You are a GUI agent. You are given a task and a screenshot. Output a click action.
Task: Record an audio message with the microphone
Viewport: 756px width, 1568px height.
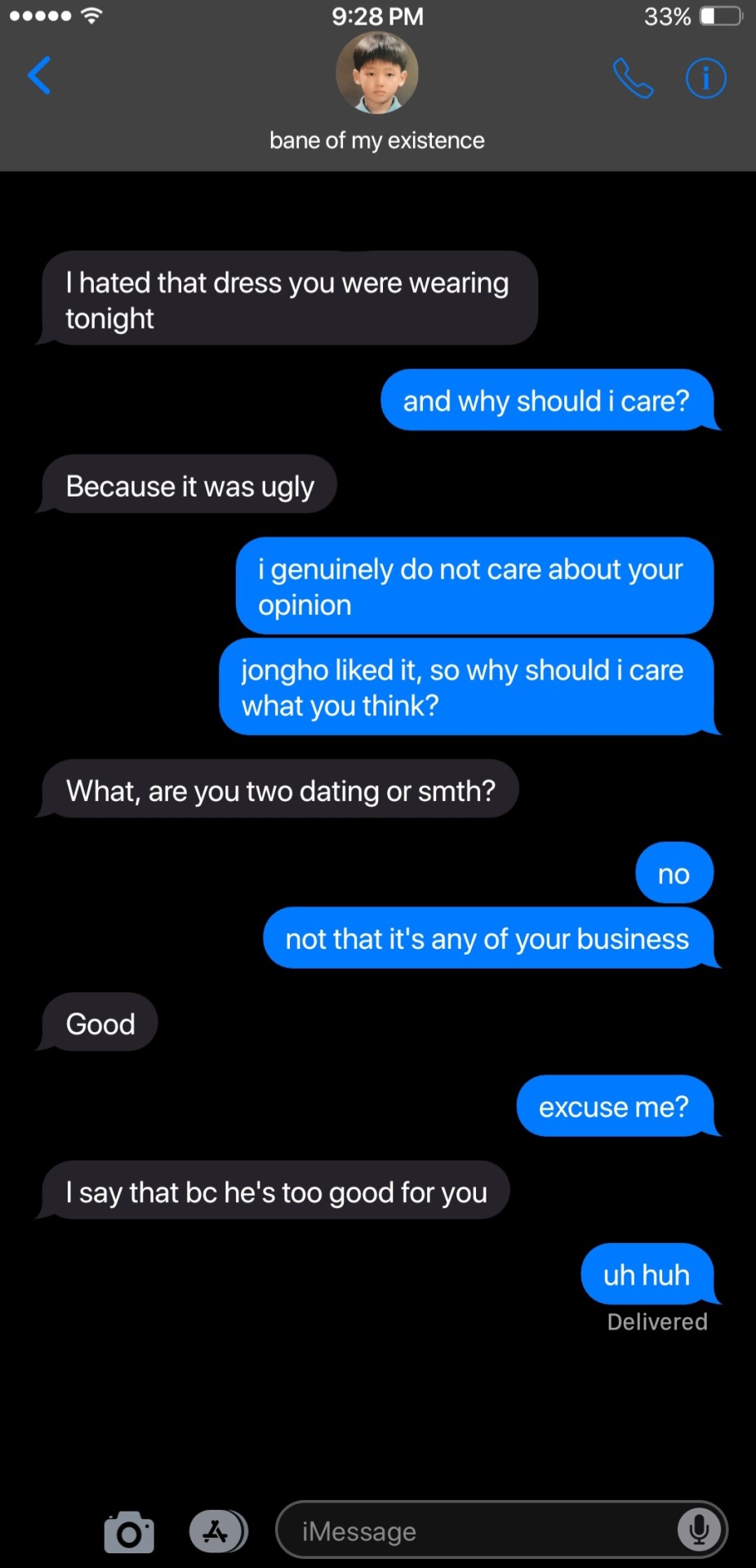click(699, 1530)
